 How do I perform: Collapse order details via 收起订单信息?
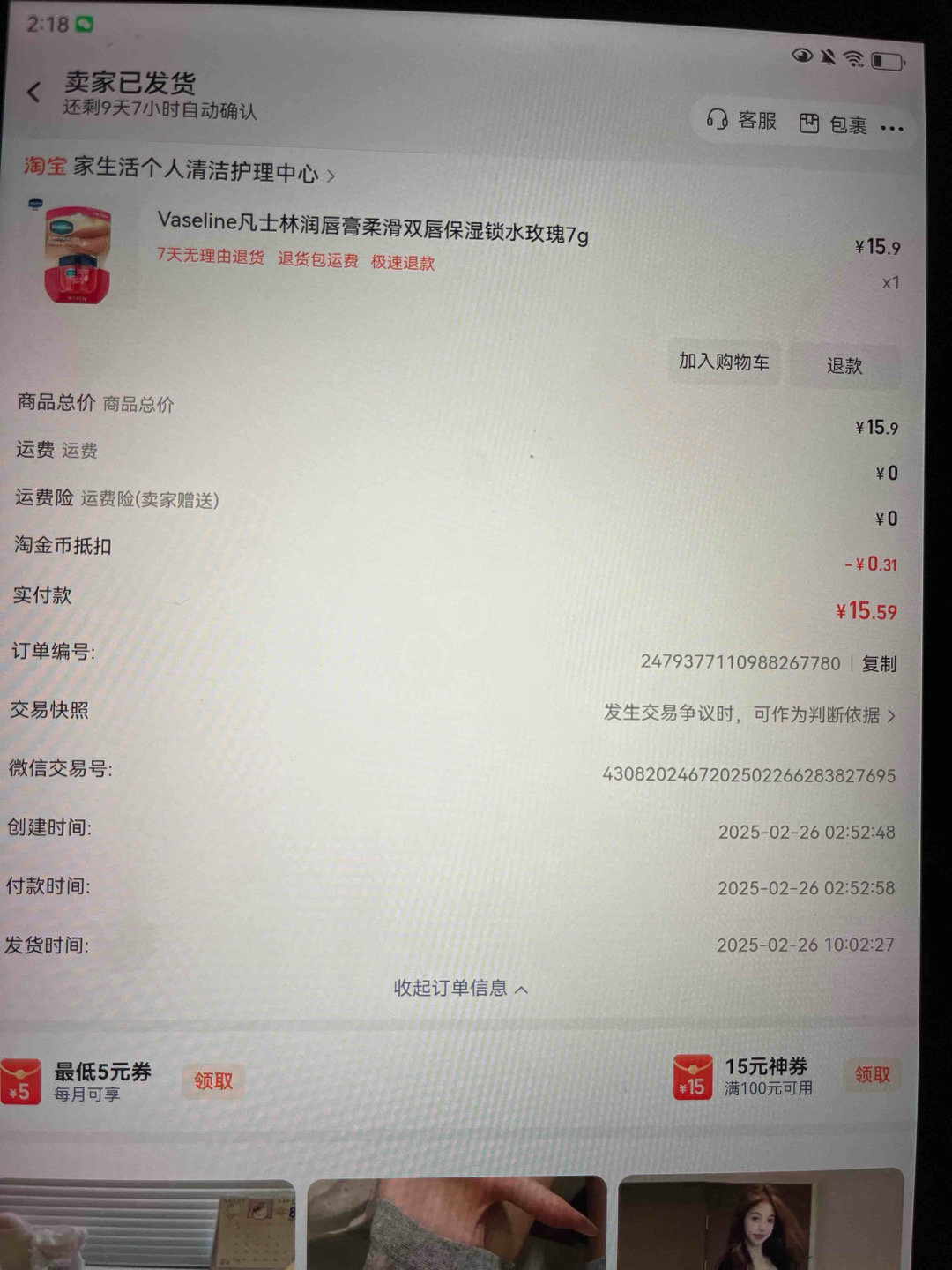tap(460, 989)
